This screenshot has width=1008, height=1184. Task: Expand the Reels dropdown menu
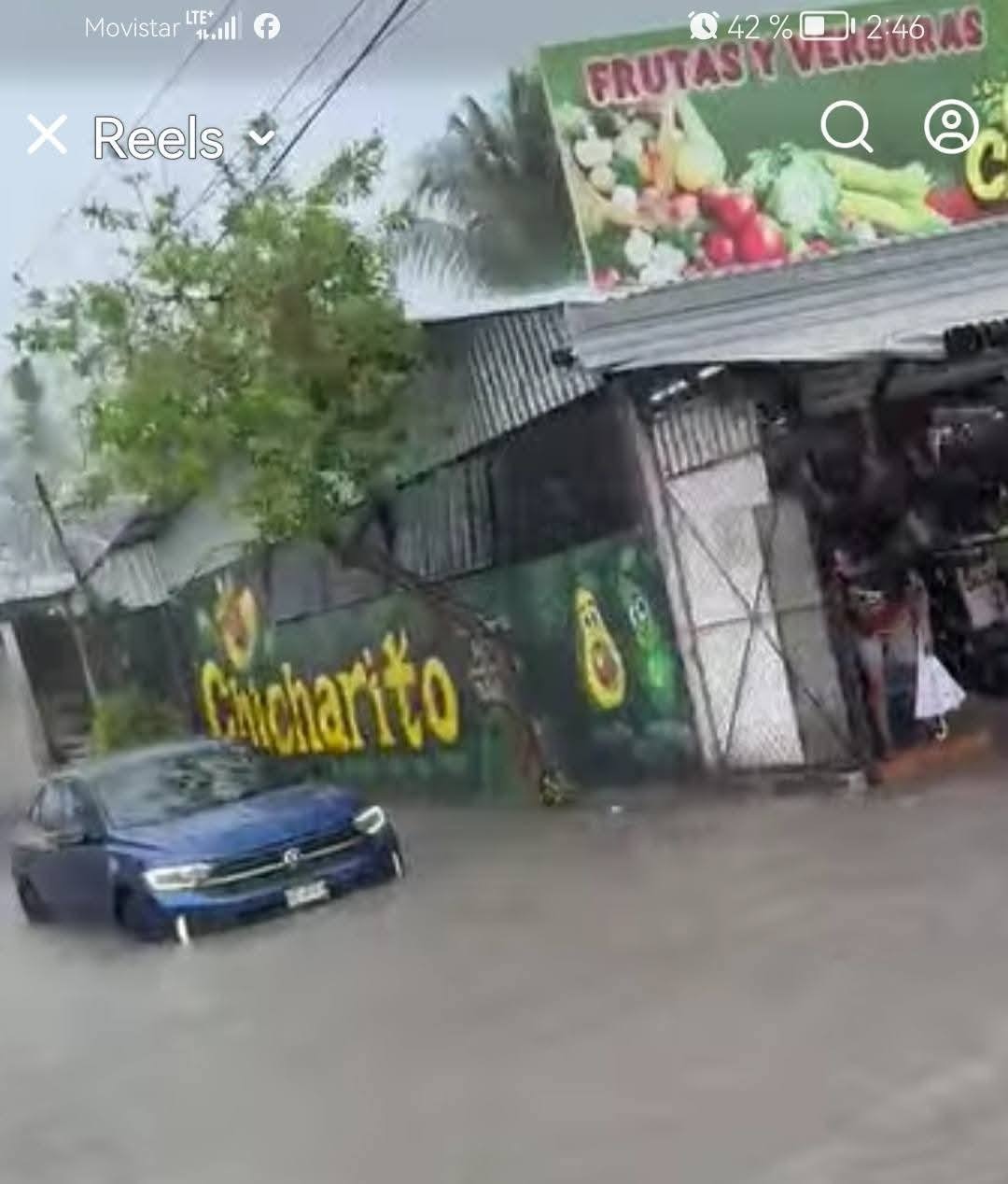point(262,138)
